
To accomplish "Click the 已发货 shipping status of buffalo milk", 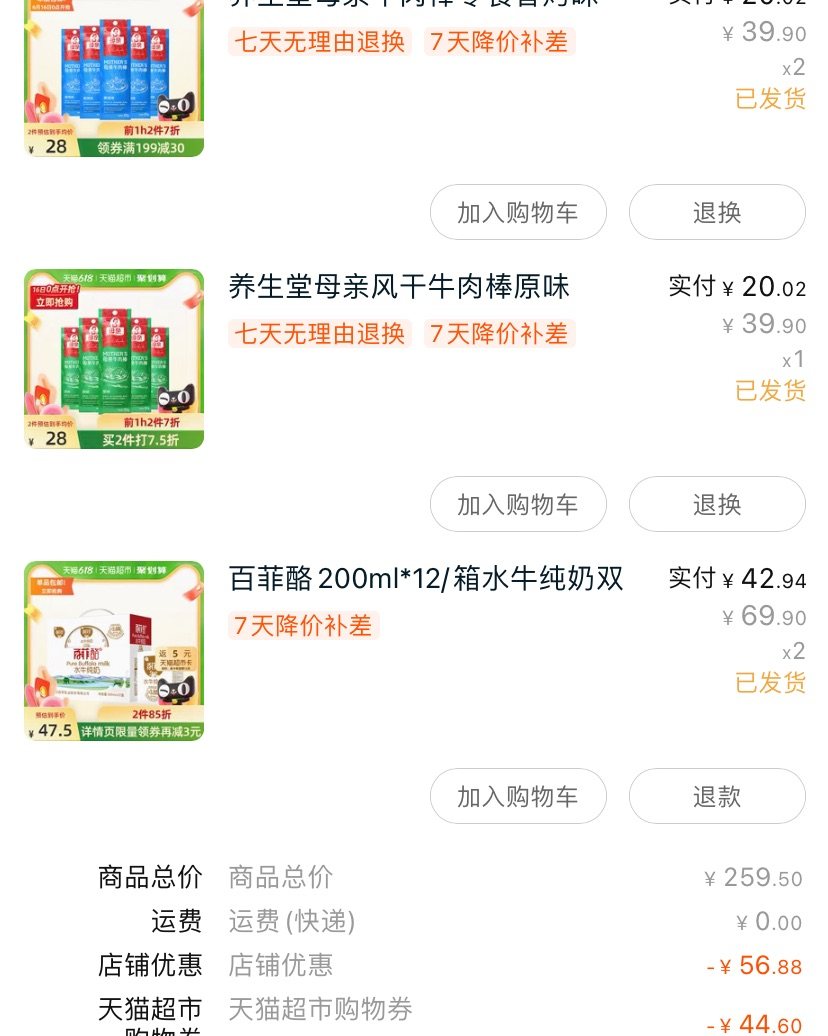I will pos(770,683).
